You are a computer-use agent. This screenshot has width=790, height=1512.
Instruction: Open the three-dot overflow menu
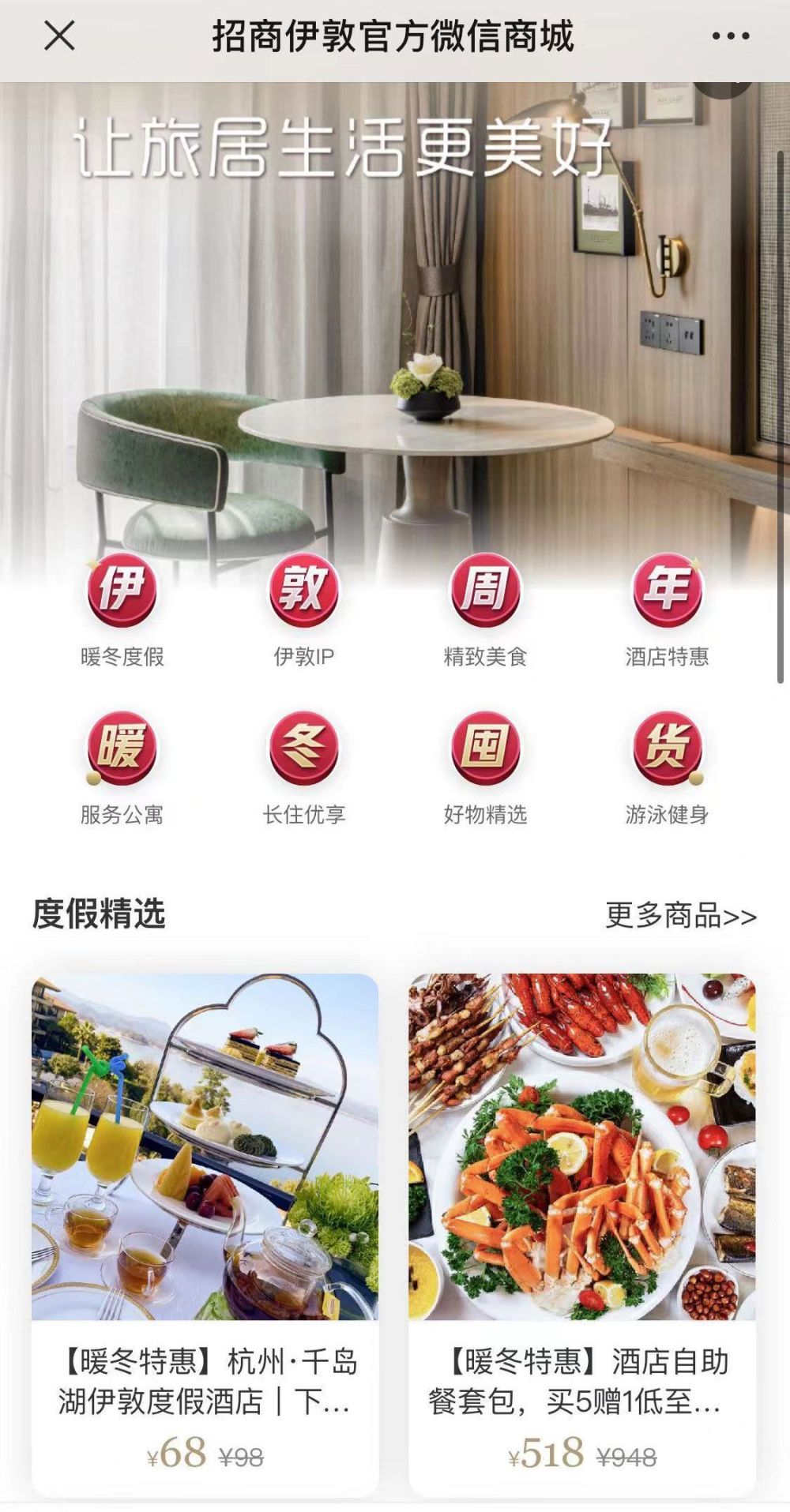coord(731,36)
